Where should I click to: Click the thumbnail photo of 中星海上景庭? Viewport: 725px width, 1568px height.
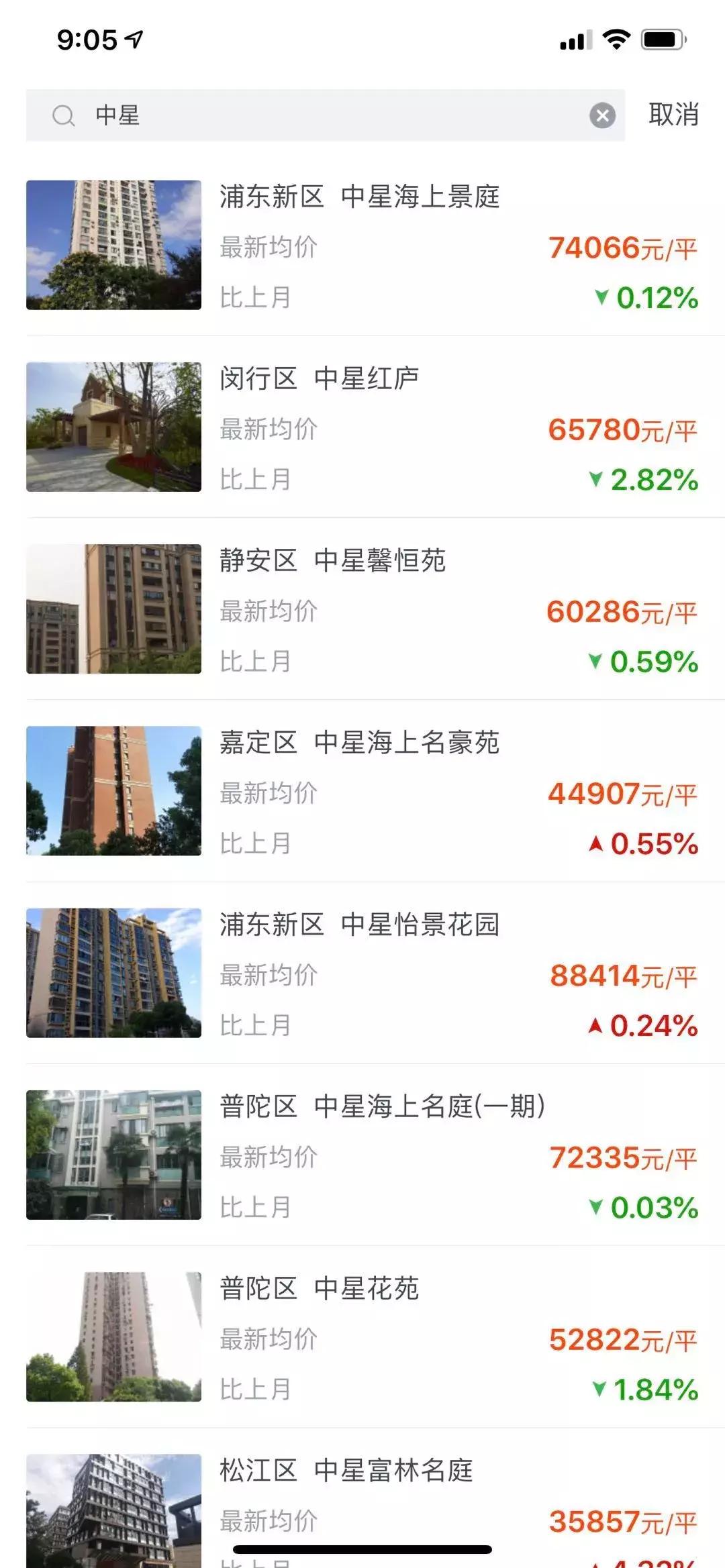pyautogui.click(x=113, y=245)
